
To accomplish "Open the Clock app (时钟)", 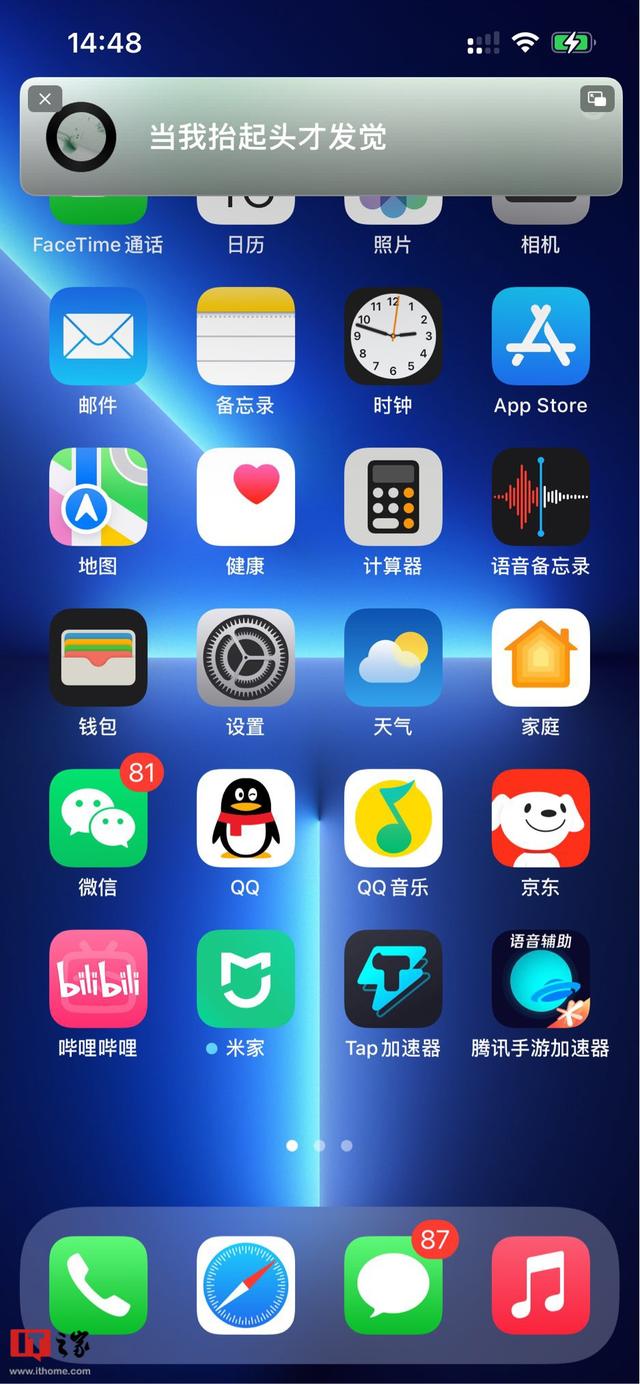I will click(x=393, y=336).
